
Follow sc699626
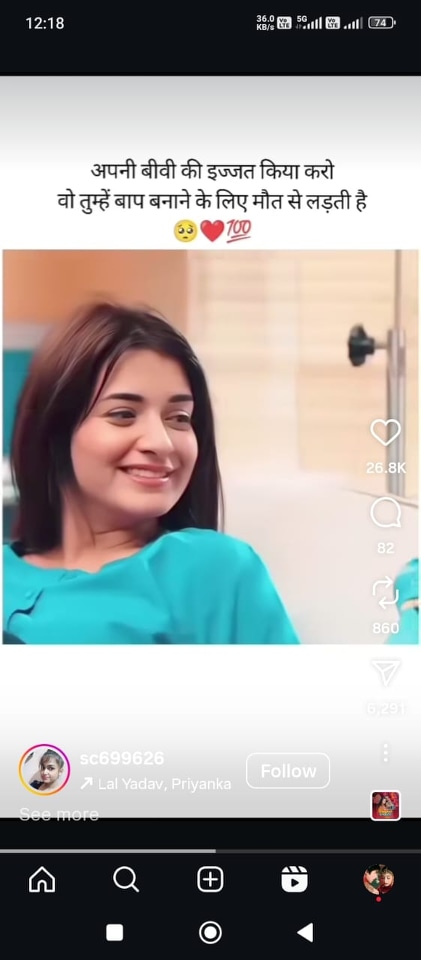288,771
